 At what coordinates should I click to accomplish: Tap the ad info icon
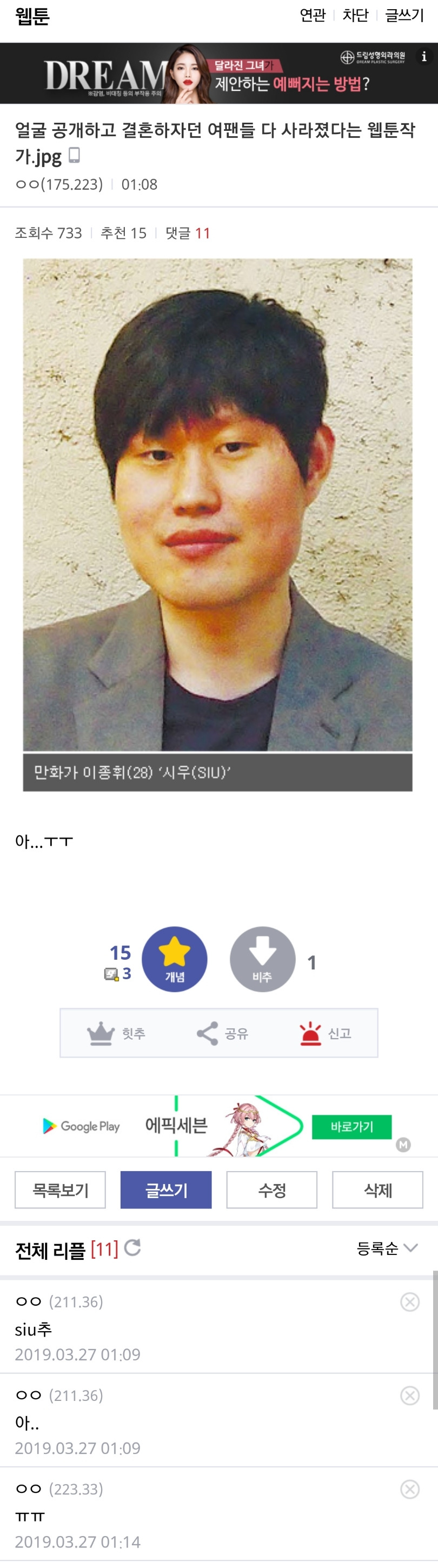424,57
